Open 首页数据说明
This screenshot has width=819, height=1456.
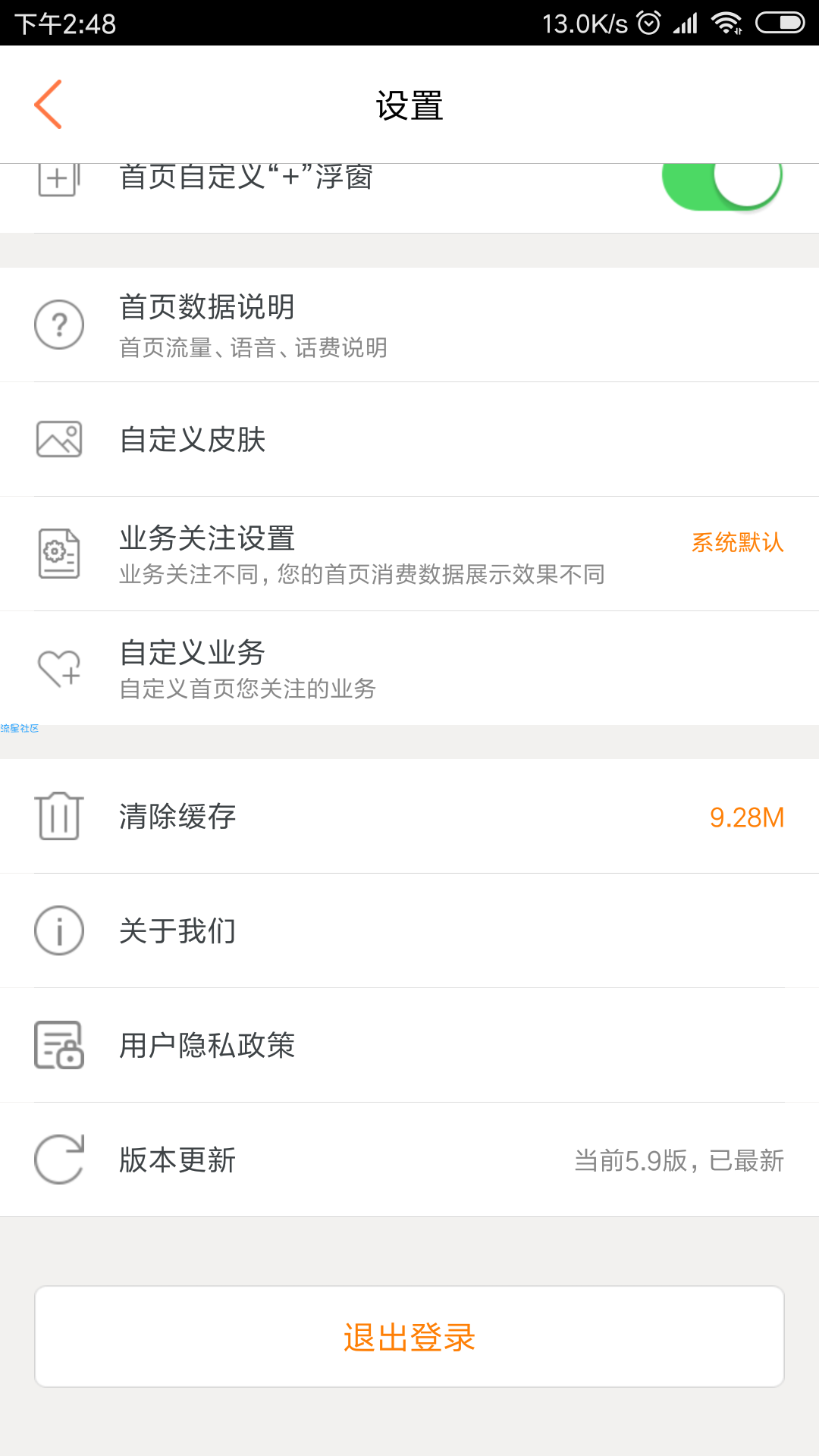409,325
